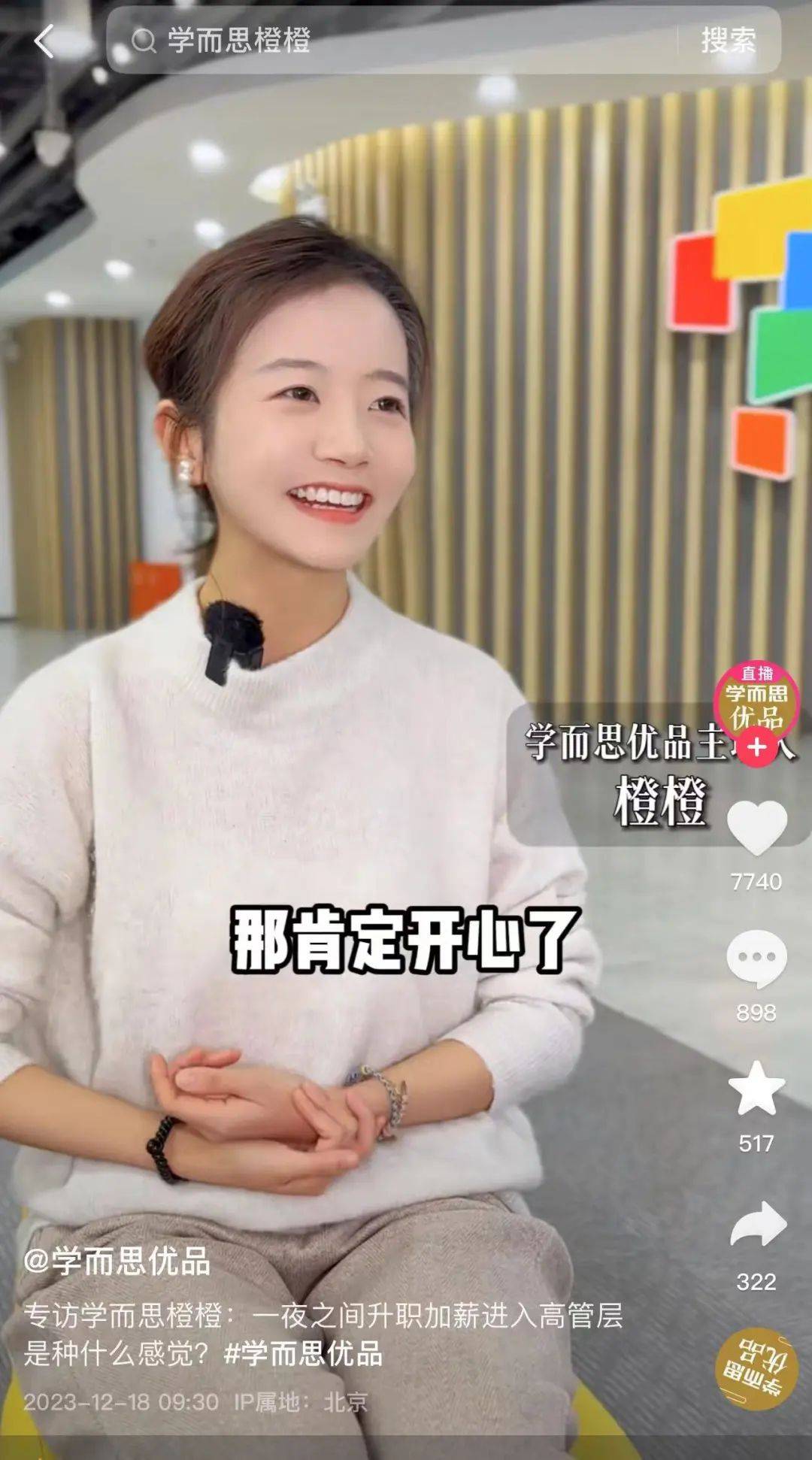Image resolution: width=812 pixels, height=1460 pixels.
Task: Like this video with the heart icon
Action: [756, 828]
